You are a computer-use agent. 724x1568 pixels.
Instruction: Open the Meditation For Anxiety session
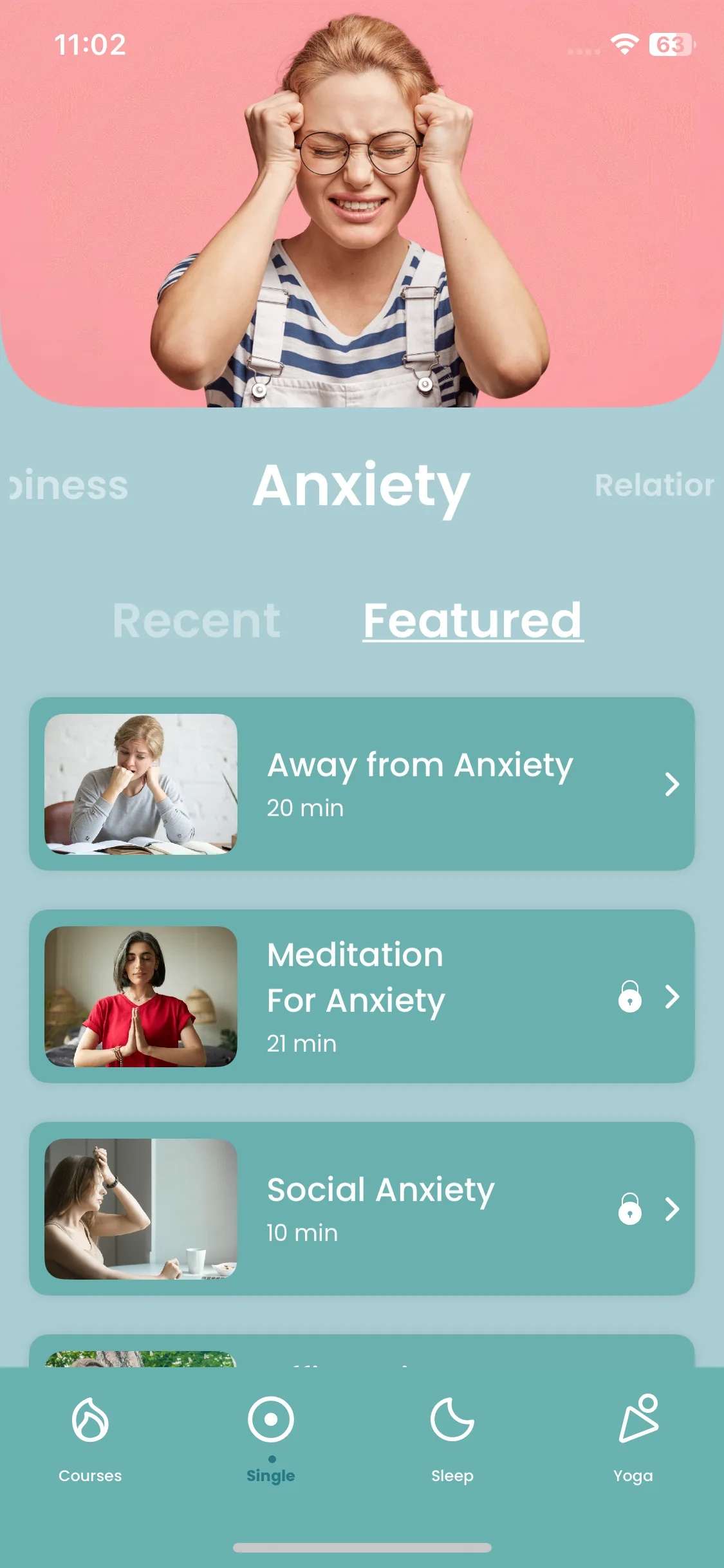(x=362, y=996)
